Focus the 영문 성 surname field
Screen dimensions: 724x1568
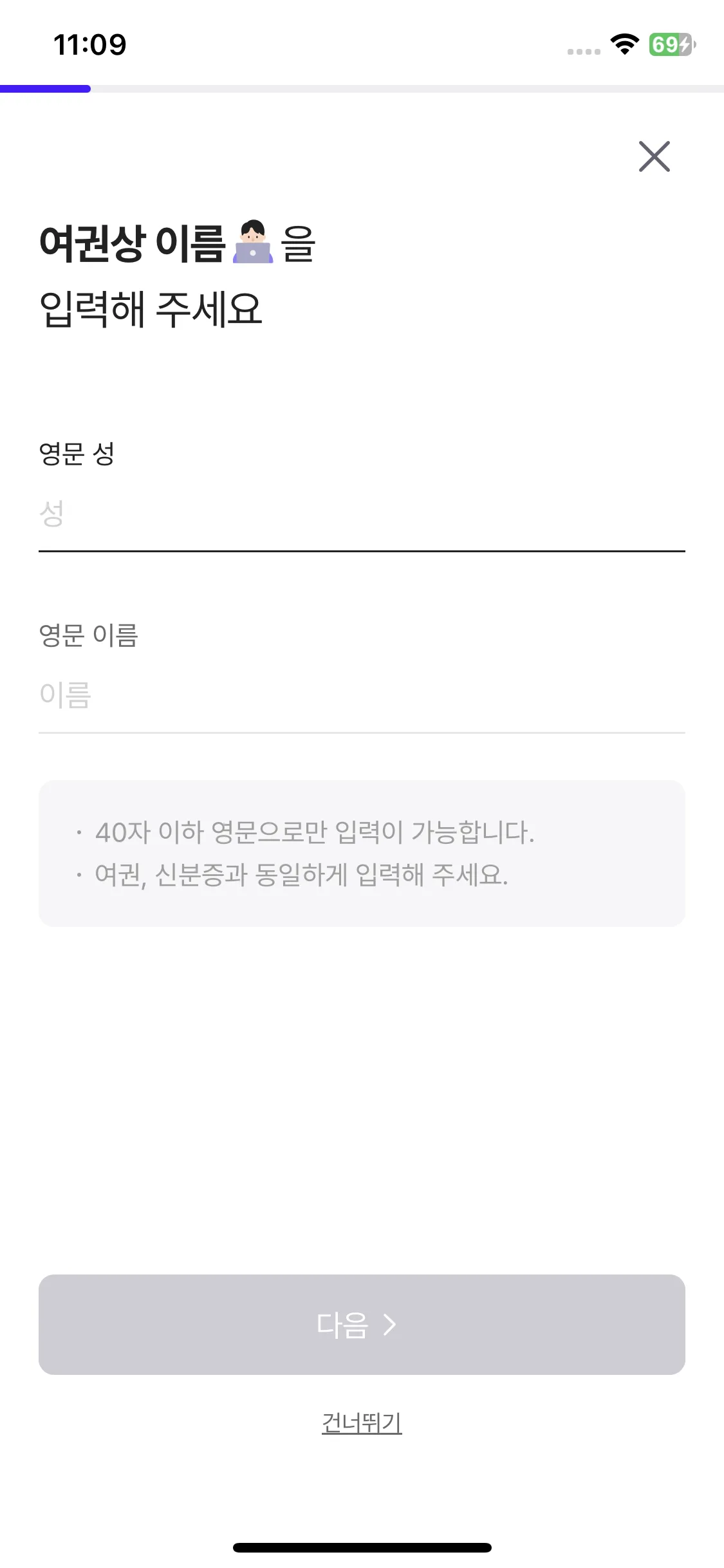click(360, 515)
